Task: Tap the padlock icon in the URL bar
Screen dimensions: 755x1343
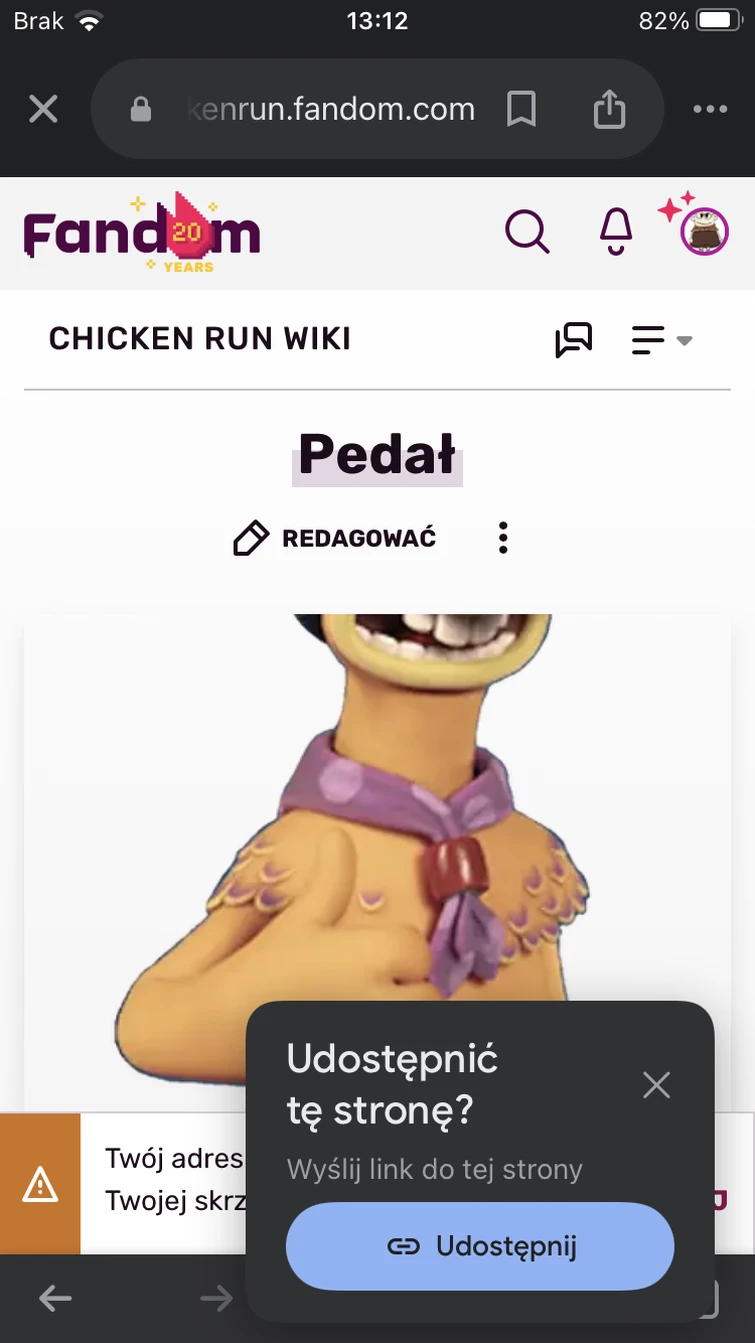Action: [x=142, y=109]
